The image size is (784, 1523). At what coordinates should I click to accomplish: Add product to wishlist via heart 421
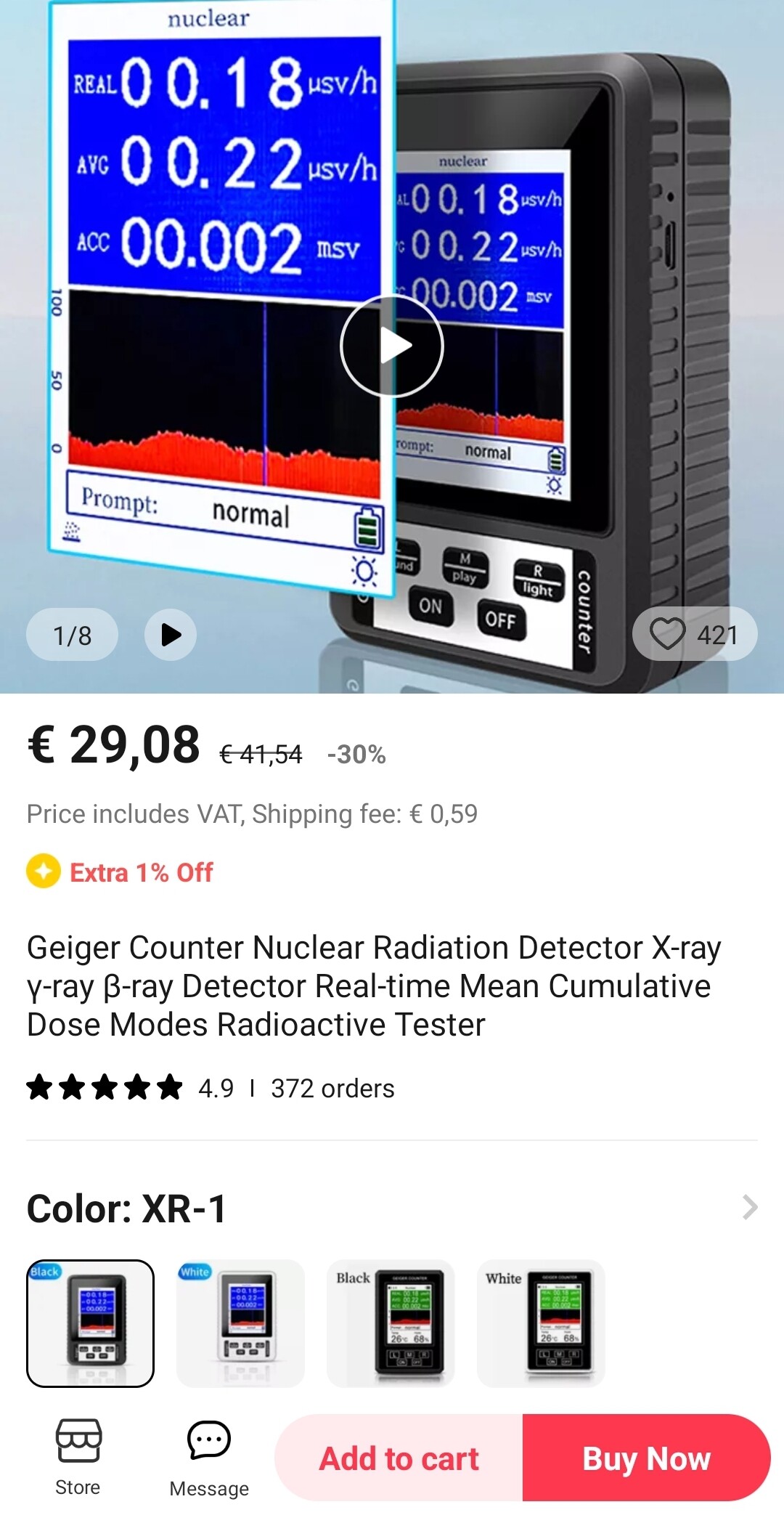(x=695, y=634)
